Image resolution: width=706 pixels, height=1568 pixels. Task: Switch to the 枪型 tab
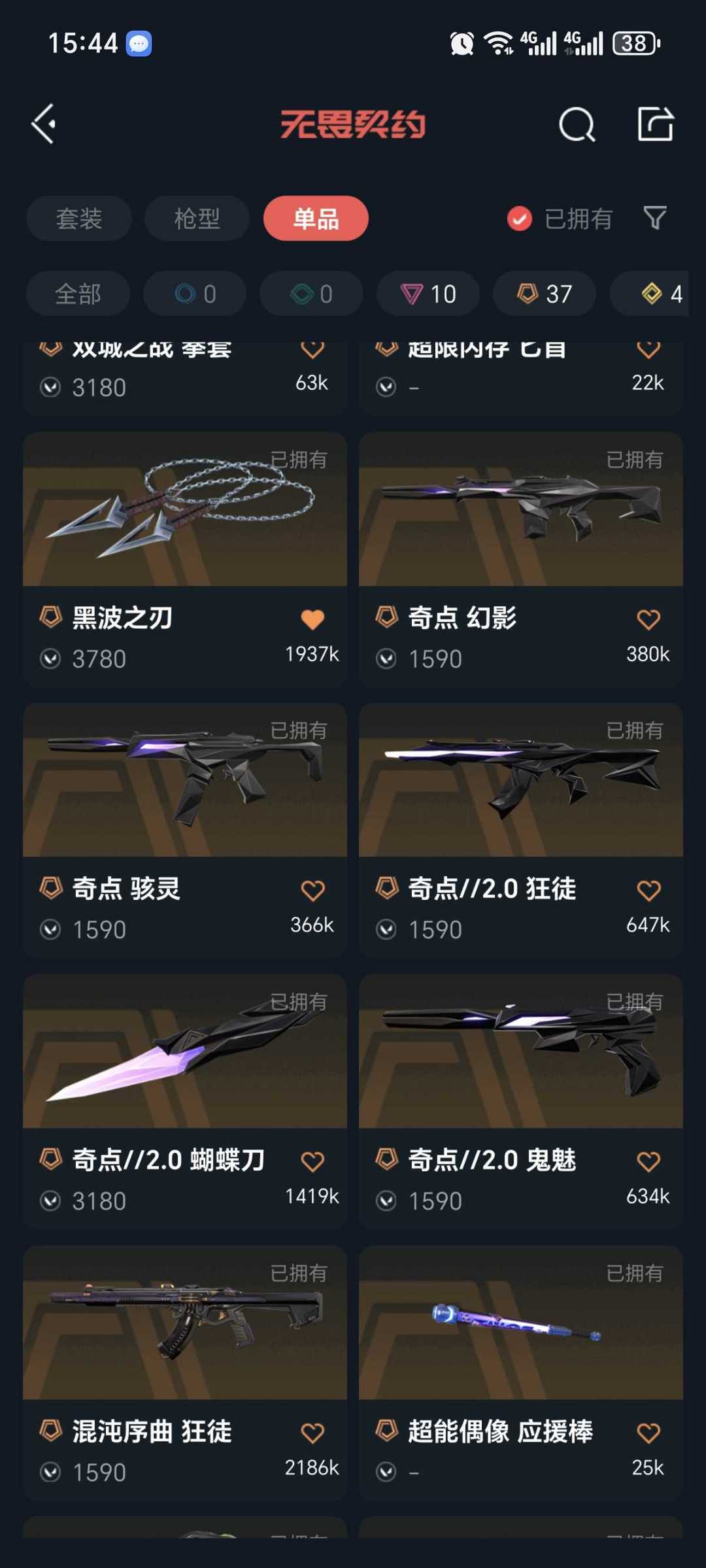point(197,218)
